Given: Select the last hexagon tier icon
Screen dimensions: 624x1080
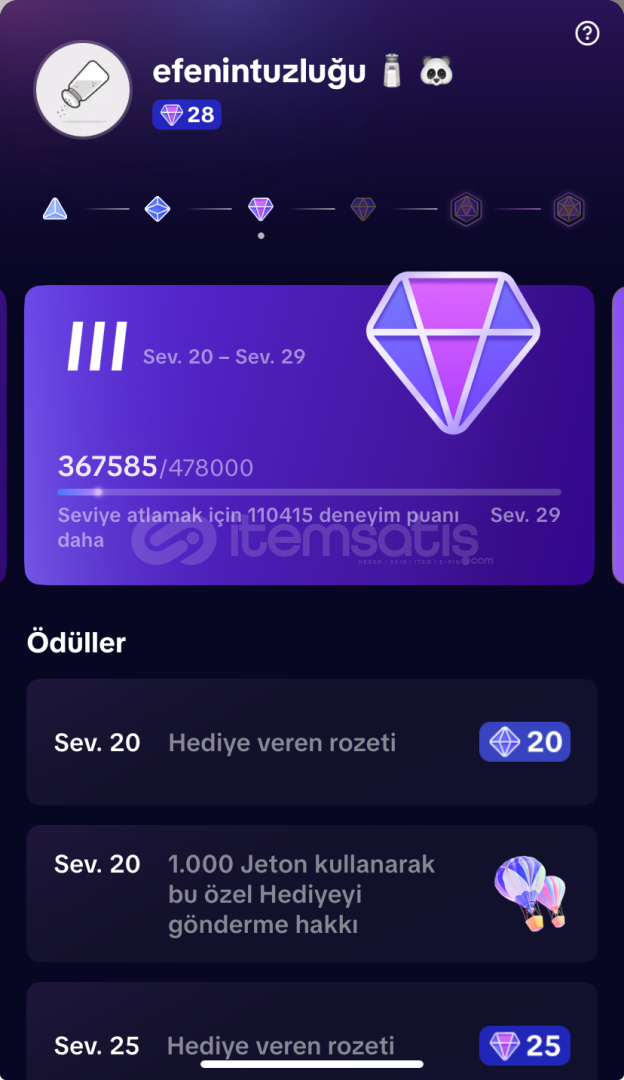Looking at the screenshot, I should point(569,209).
